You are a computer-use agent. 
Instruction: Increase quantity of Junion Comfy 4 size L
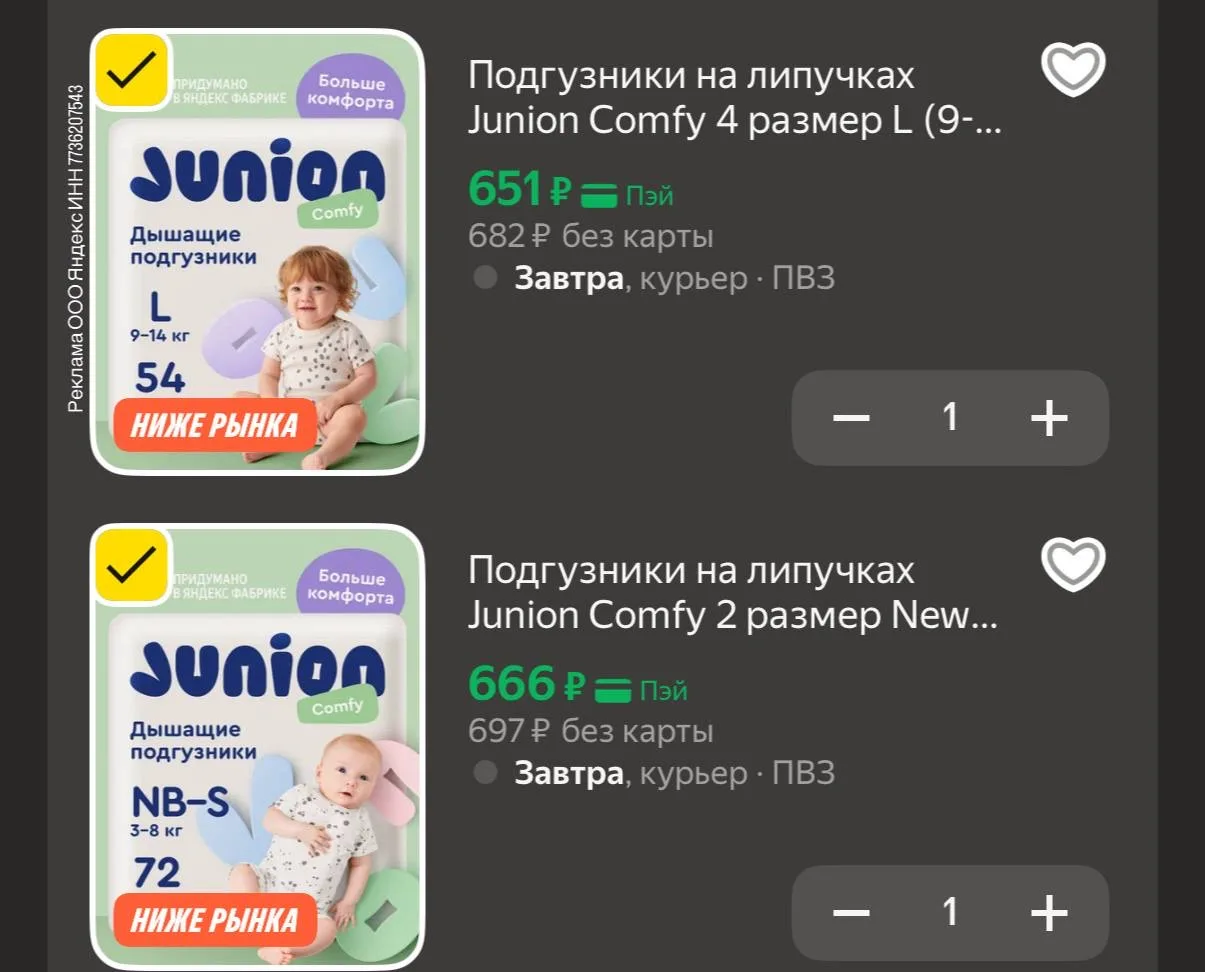point(1049,418)
